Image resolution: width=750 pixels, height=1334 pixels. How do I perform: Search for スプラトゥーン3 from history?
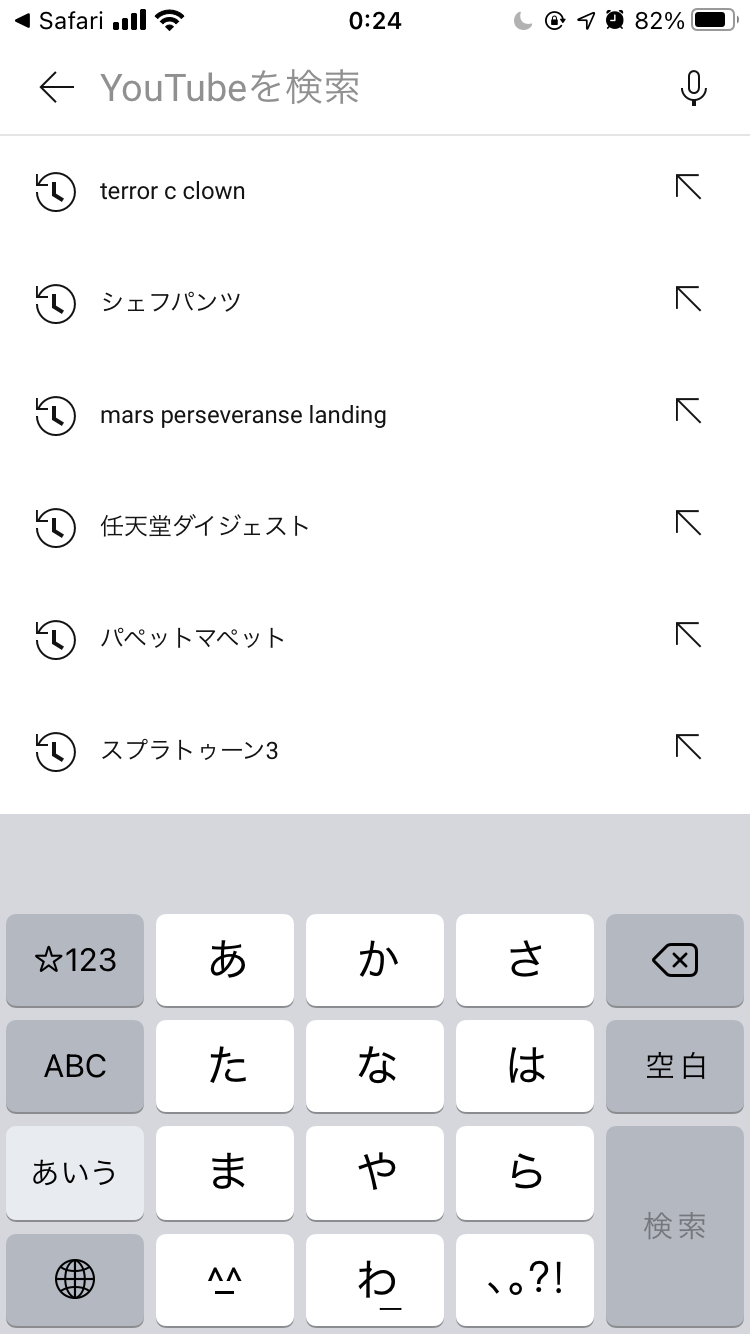pyautogui.click(x=189, y=750)
